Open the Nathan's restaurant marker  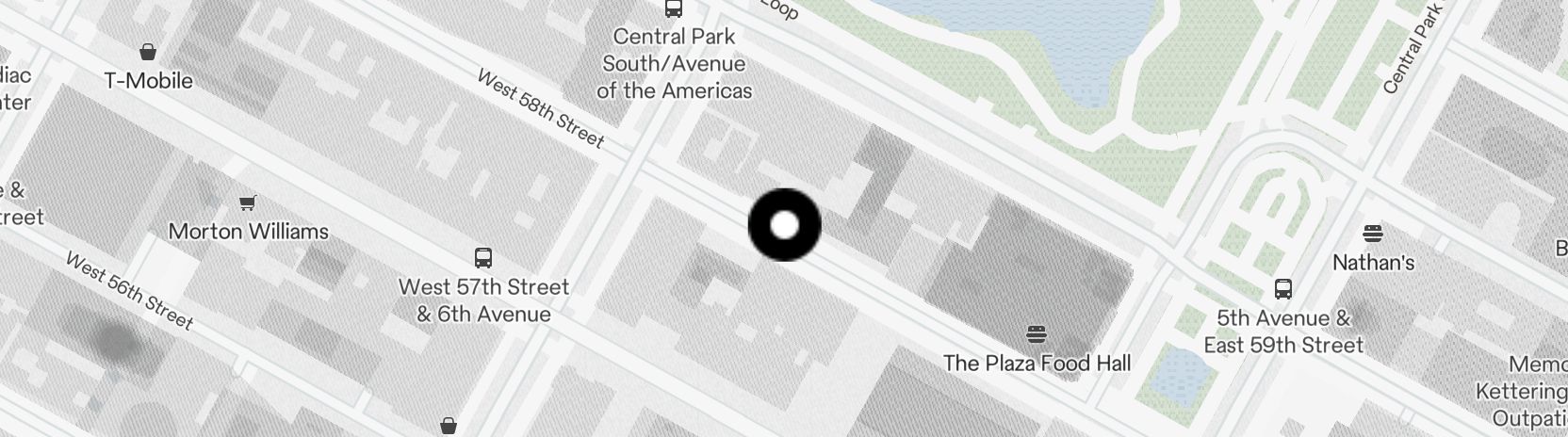[x=1373, y=234]
